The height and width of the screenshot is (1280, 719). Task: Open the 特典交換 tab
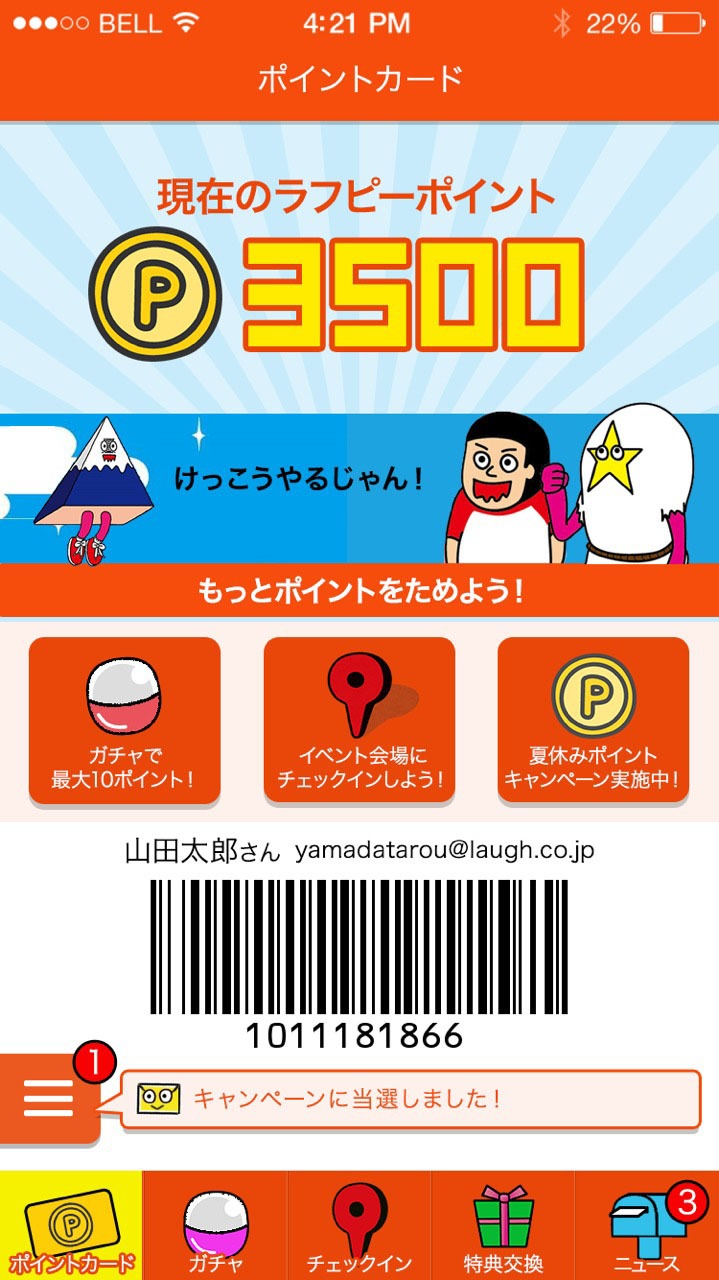click(x=503, y=1226)
